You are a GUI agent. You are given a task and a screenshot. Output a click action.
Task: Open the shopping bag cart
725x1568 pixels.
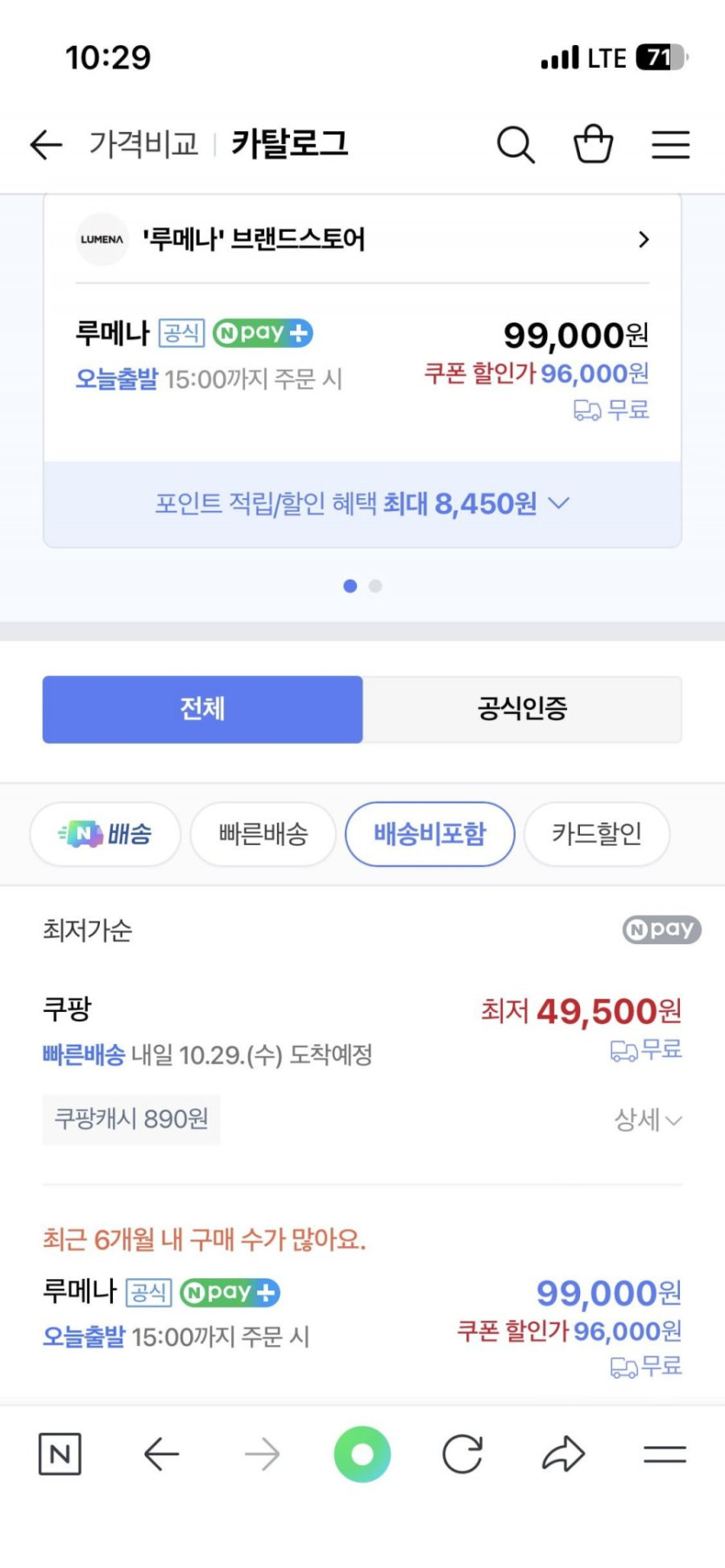point(593,144)
